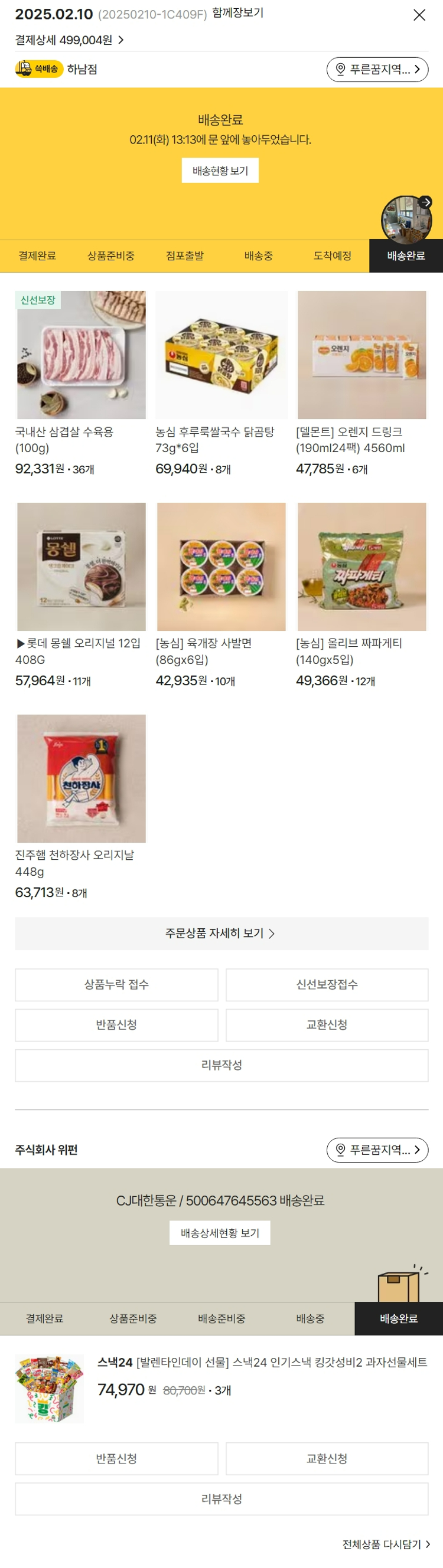Expand 주문상품 자세히 보기
This screenshot has height=1568, width=443.
click(221, 933)
